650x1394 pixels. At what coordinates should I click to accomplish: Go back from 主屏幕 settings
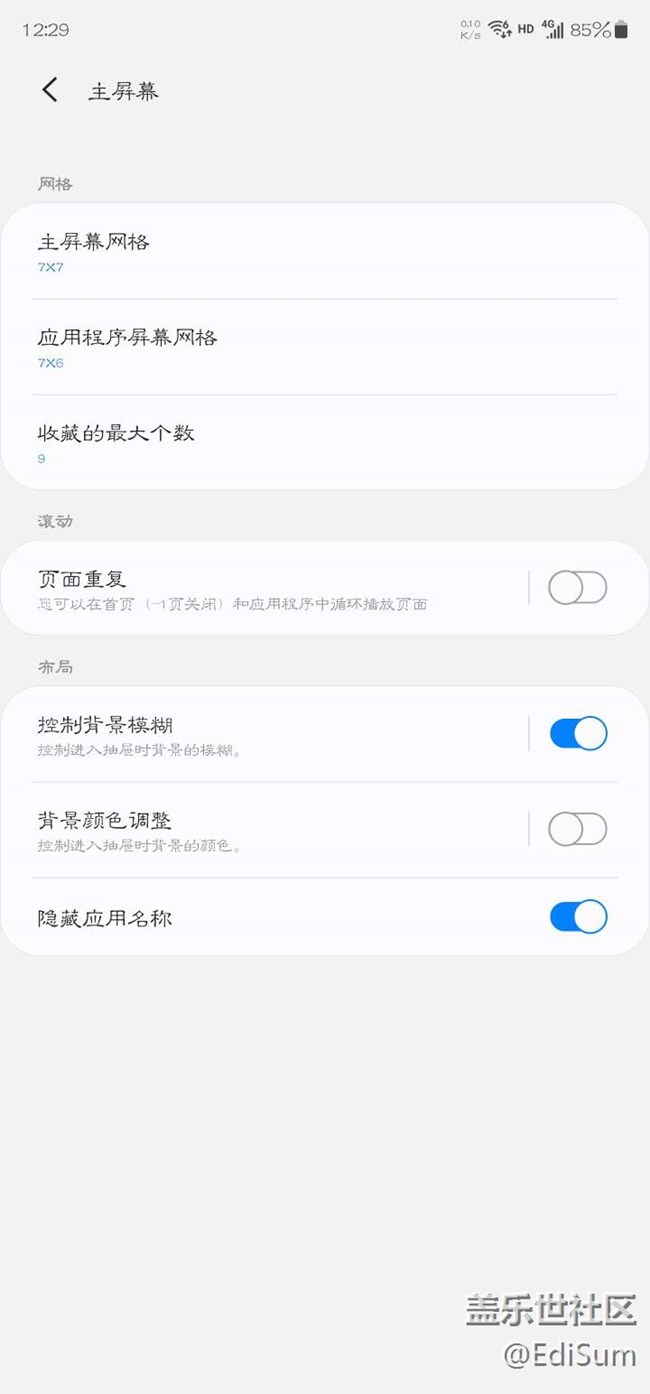point(50,90)
